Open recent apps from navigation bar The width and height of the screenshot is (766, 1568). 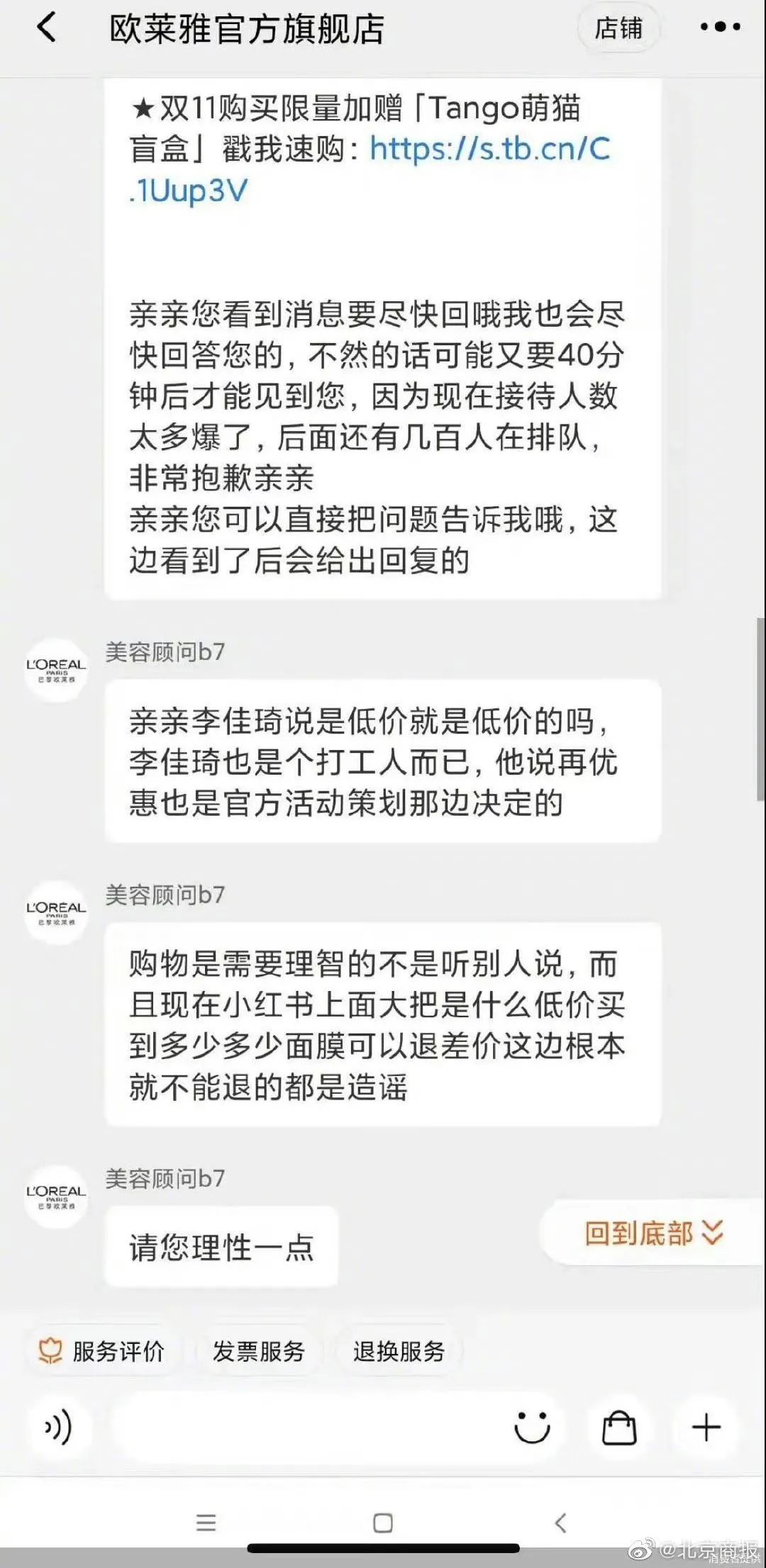pyautogui.click(x=206, y=1523)
